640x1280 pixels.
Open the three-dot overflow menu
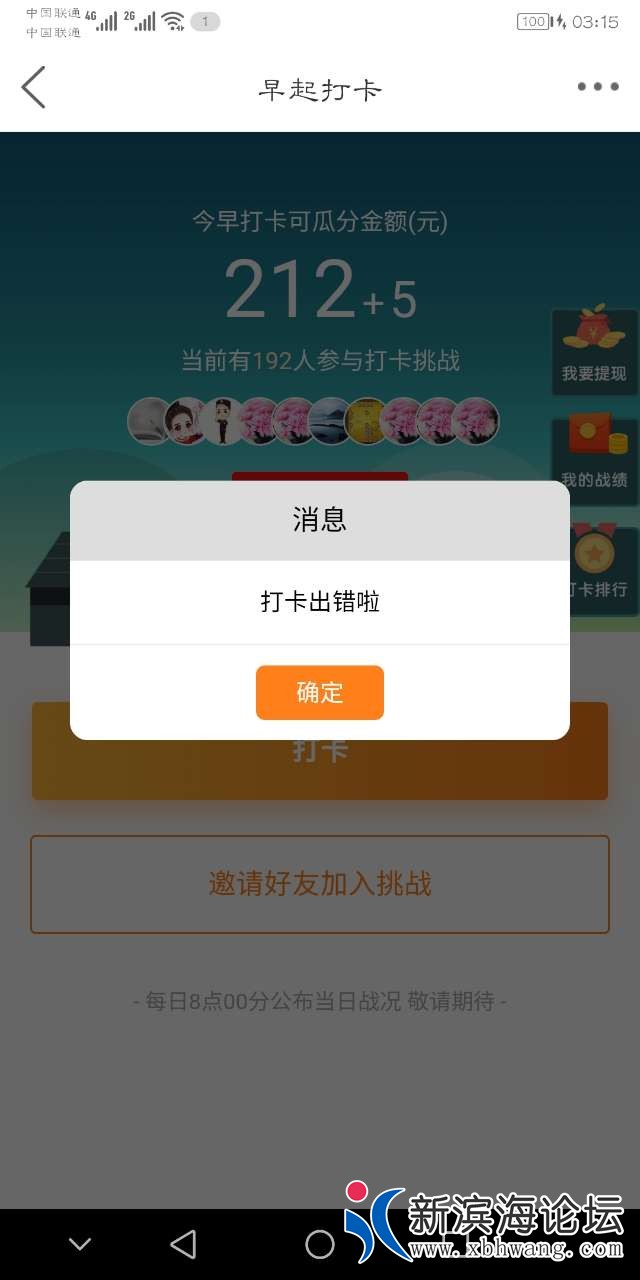[x=598, y=87]
